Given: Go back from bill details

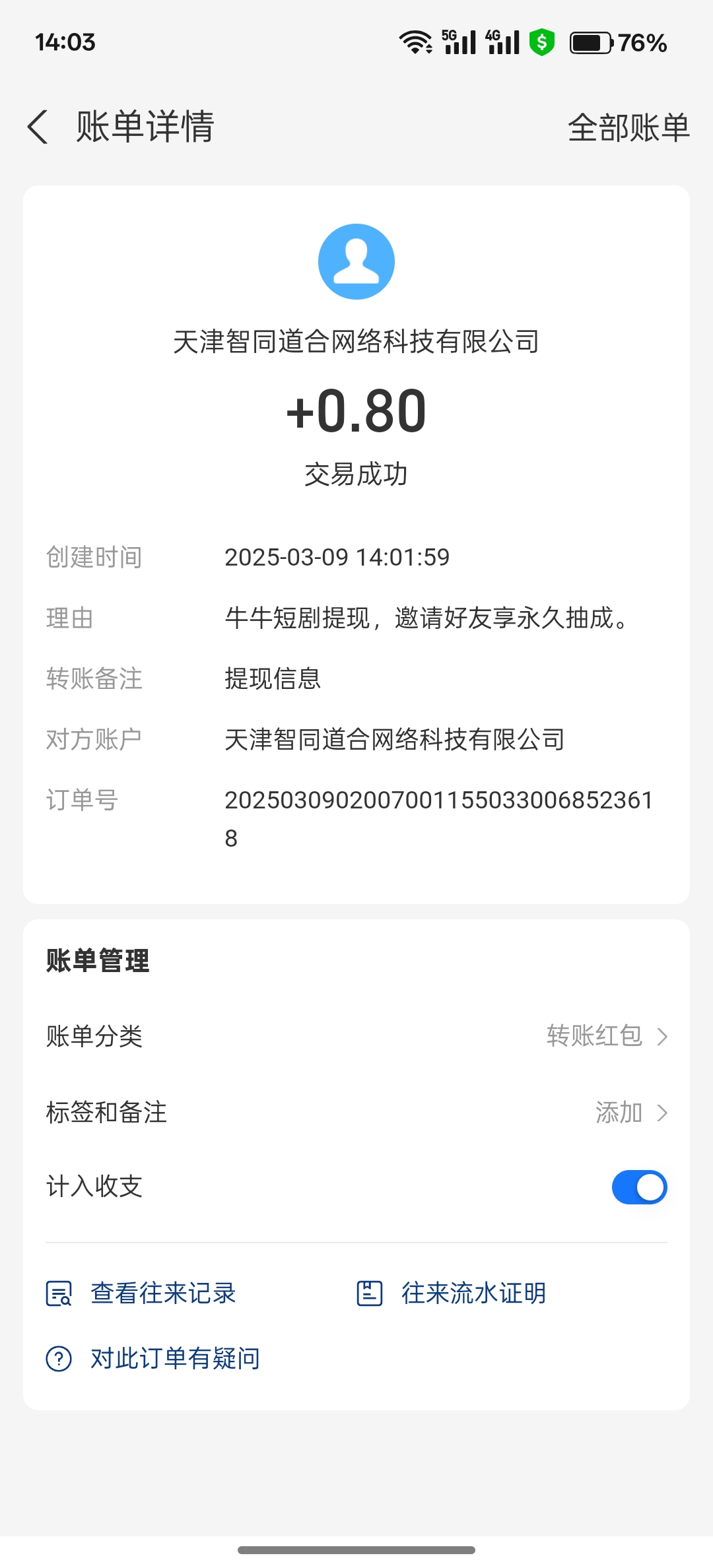Looking at the screenshot, I should [38, 127].
